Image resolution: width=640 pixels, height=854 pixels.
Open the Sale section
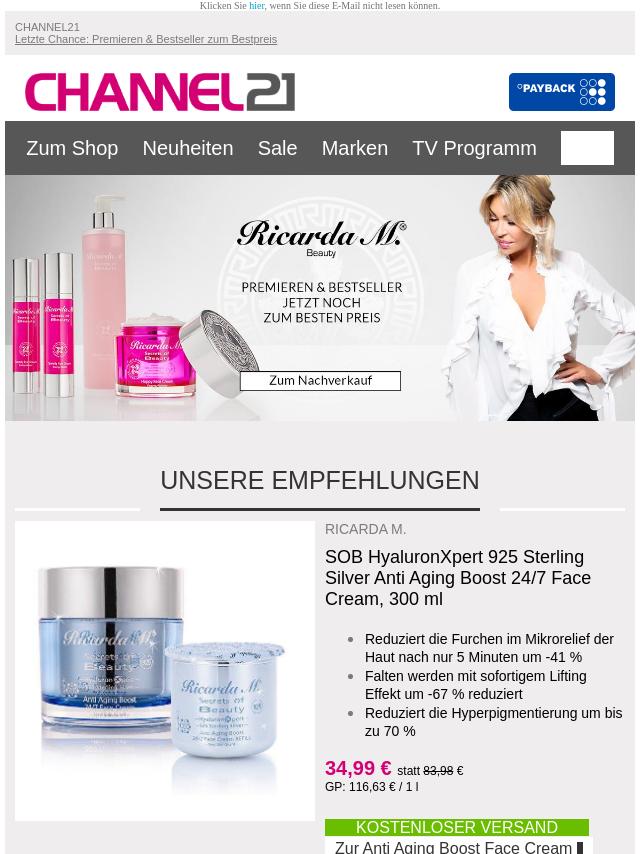tap(277, 148)
